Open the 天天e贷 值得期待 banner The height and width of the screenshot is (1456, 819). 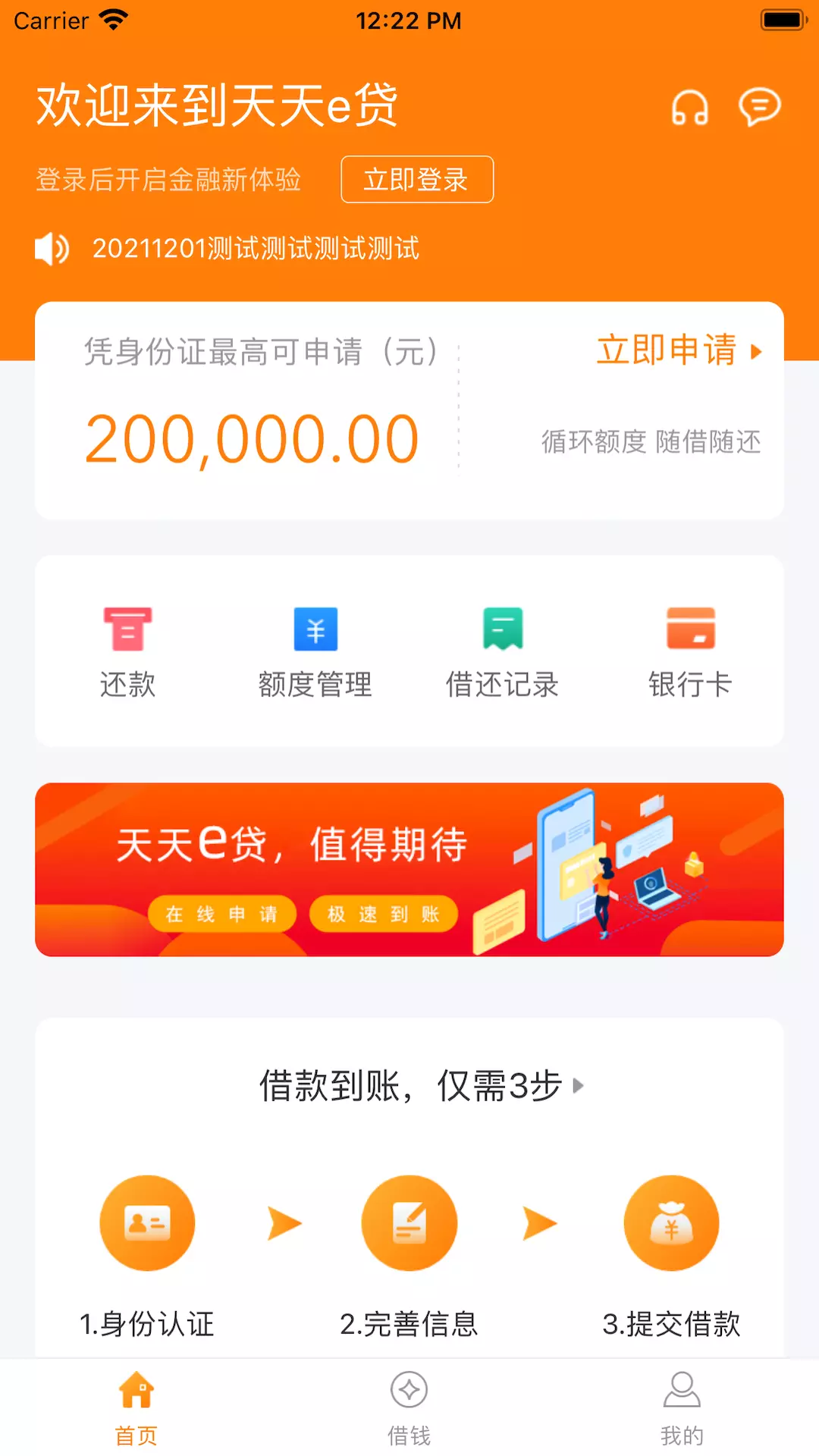[x=409, y=870]
